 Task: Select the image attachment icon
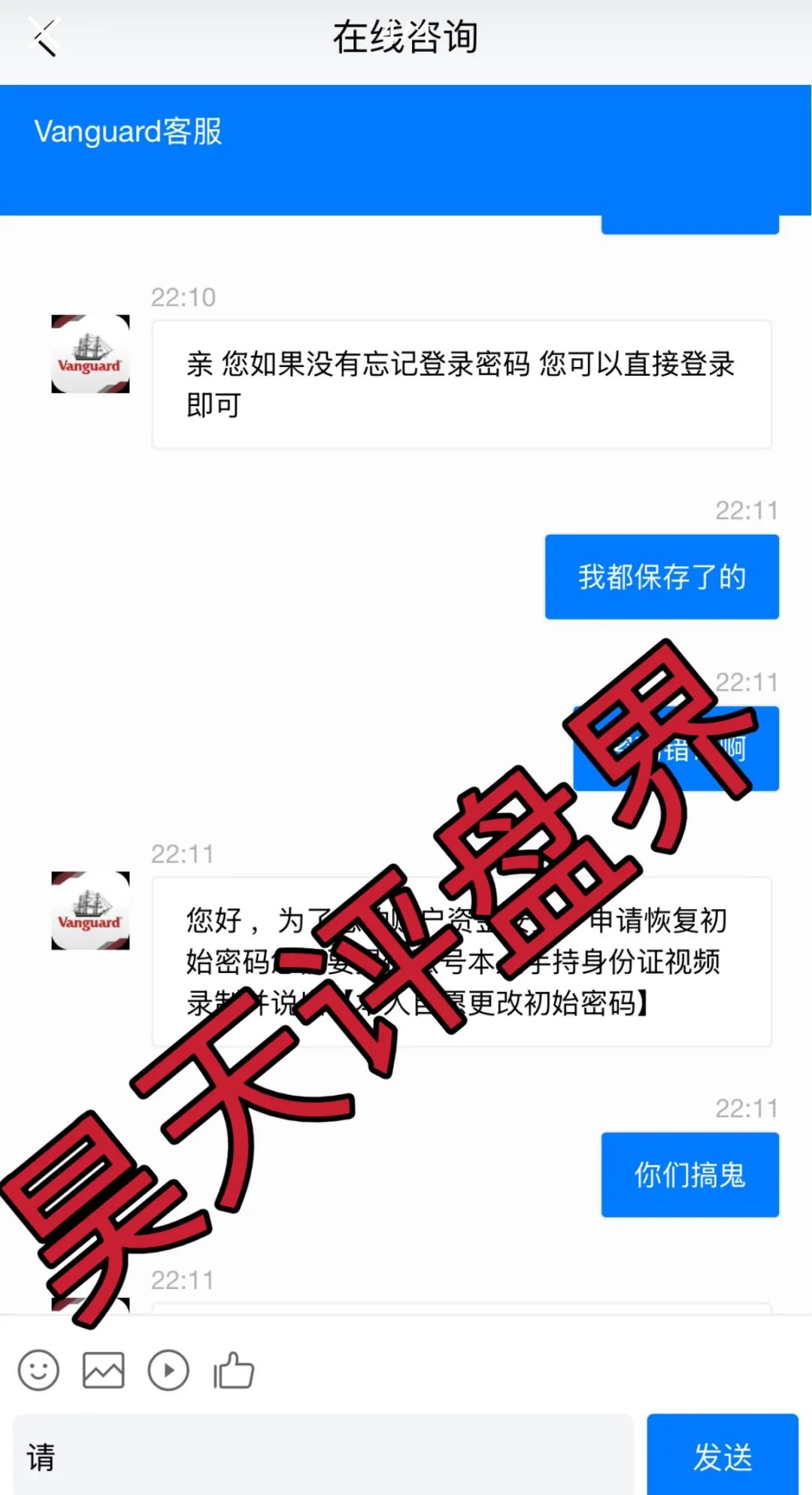click(x=103, y=1370)
